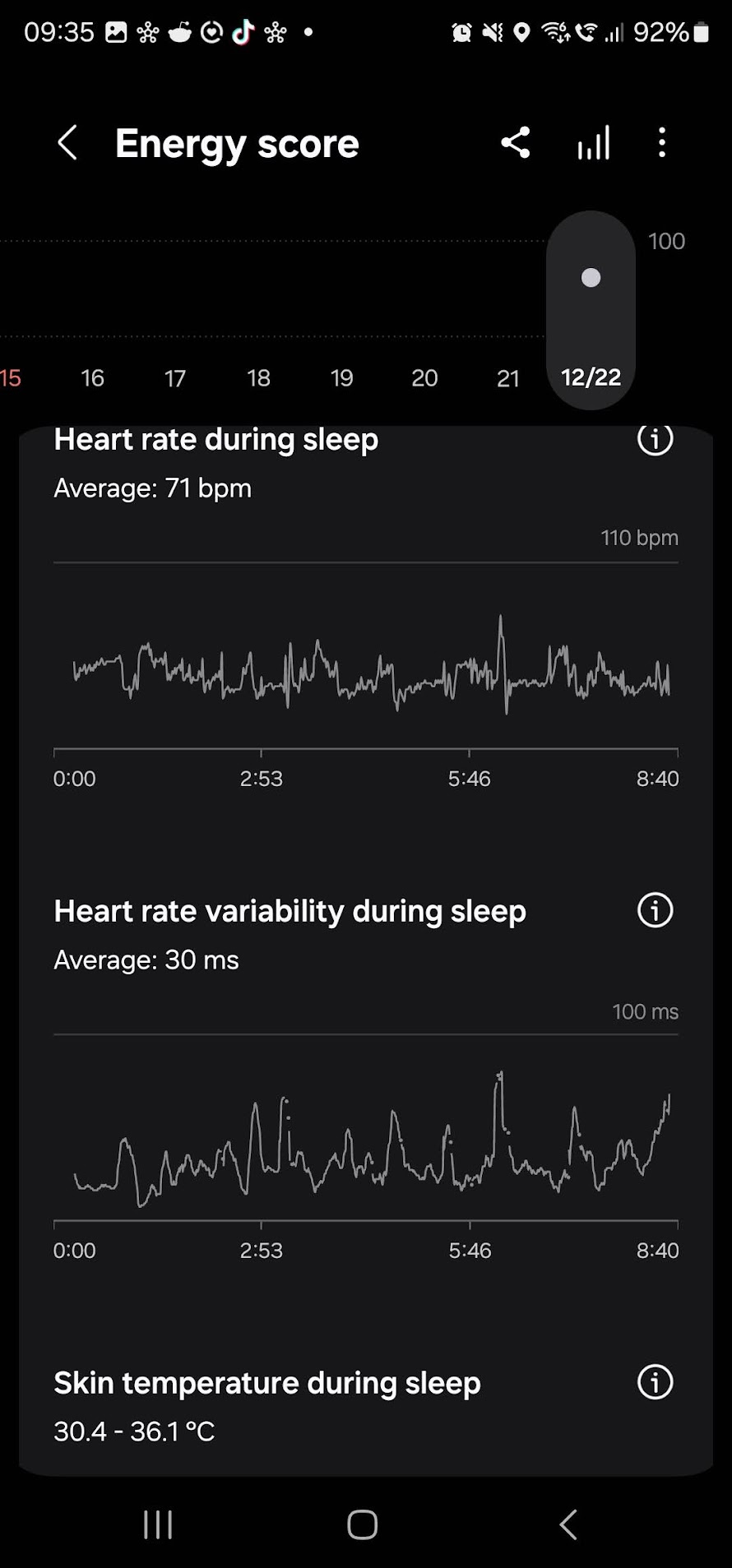The width and height of the screenshot is (732, 1568).
Task: Select day 18 on the date strip
Action: pyautogui.click(x=258, y=378)
